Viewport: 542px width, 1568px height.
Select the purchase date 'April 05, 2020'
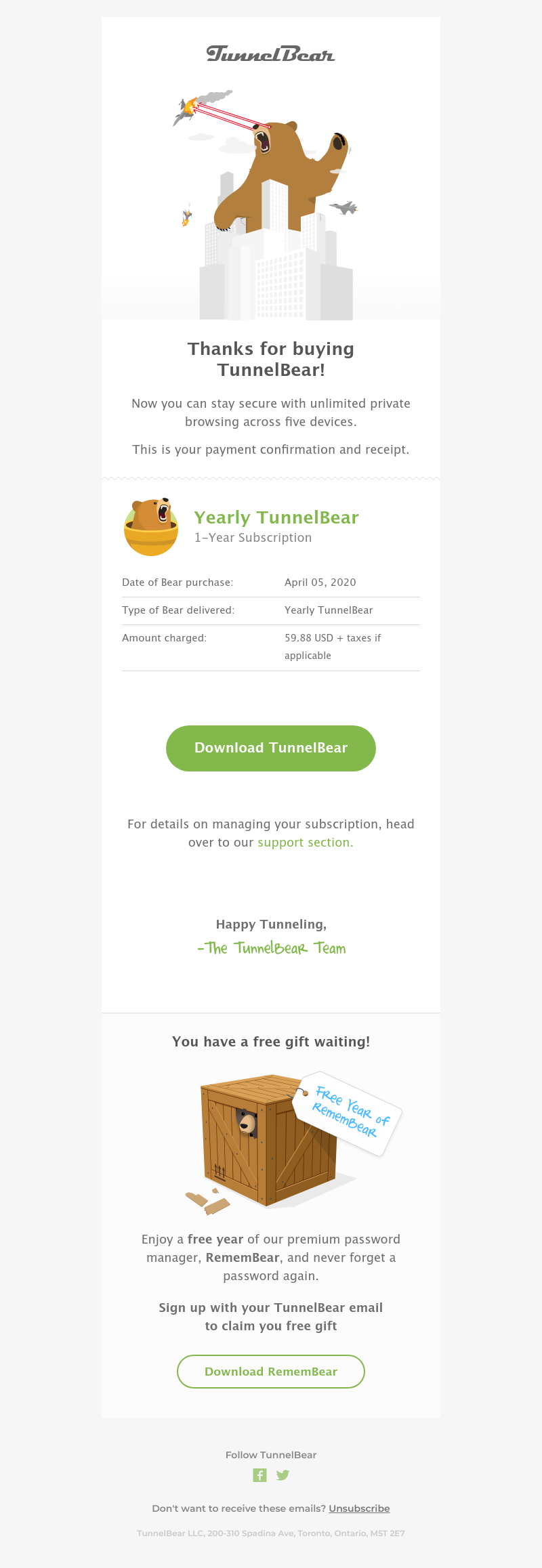click(320, 582)
